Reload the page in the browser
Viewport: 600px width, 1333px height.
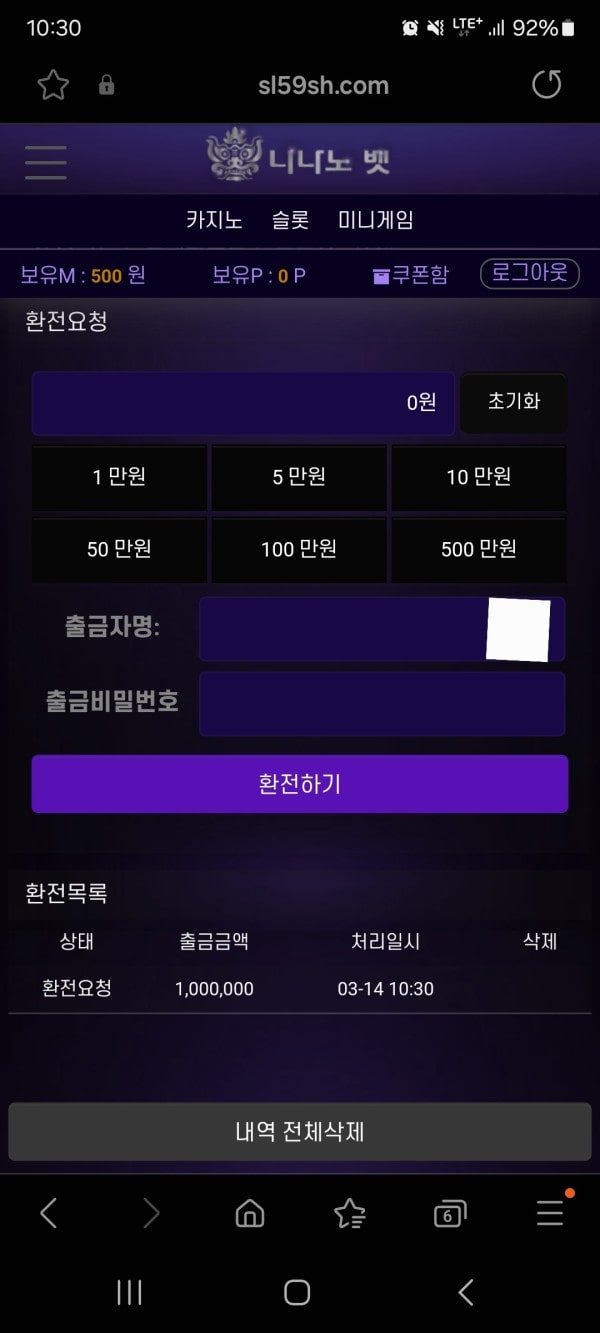click(x=546, y=85)
